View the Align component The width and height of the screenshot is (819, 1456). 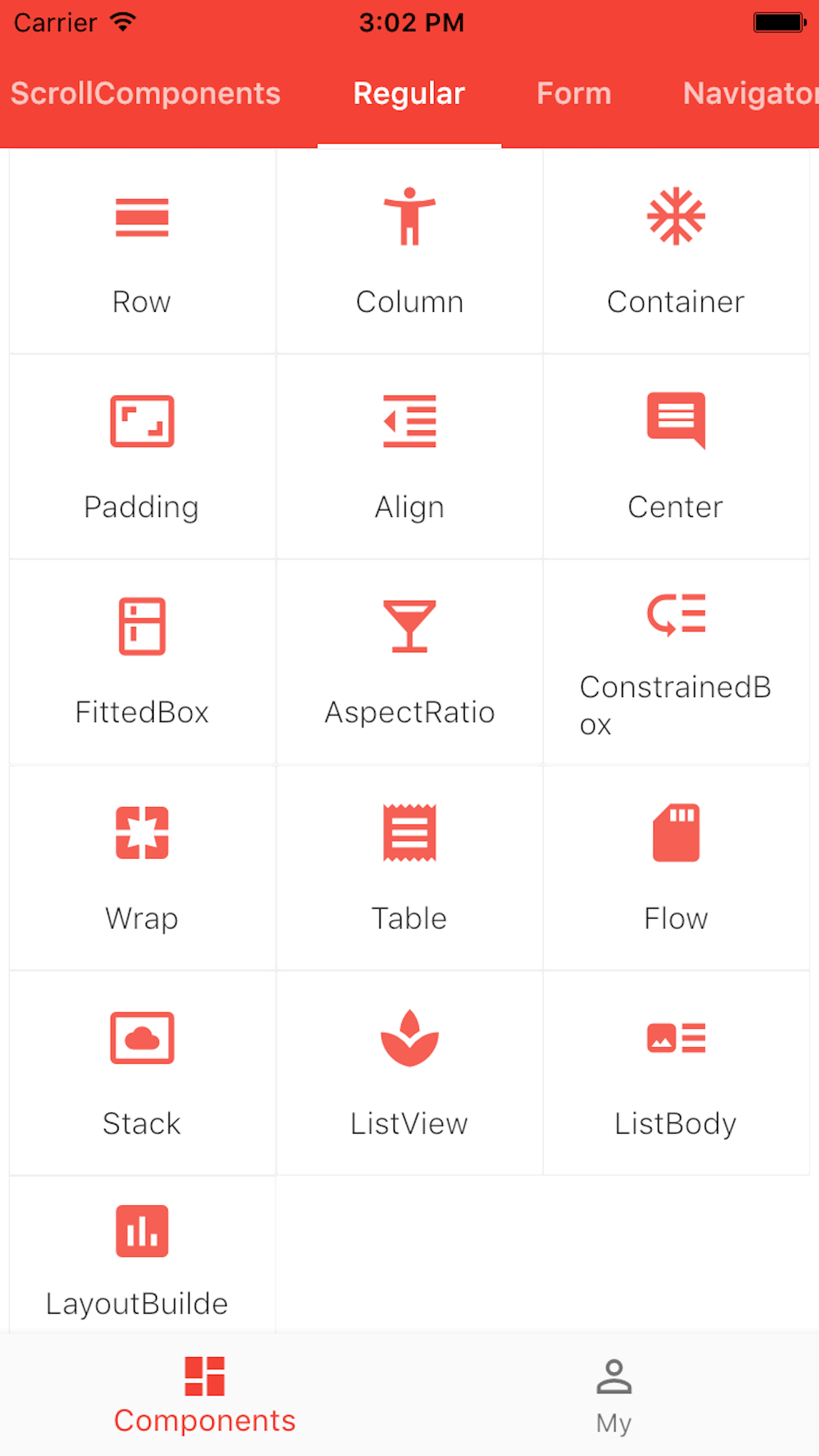point(409,457)
